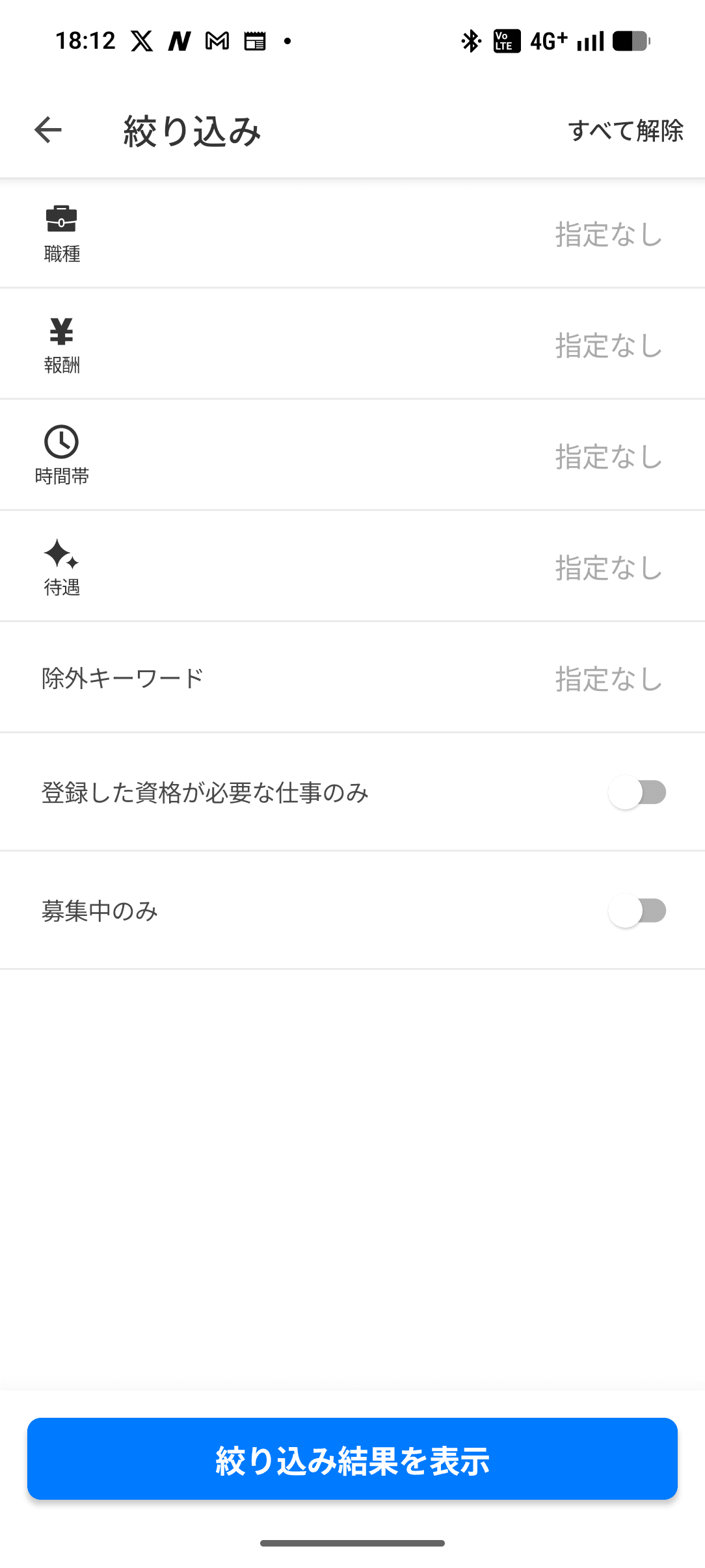Click the clock icon beside 時間帯
Screen dimensions: 705x1568
[60, 441]
